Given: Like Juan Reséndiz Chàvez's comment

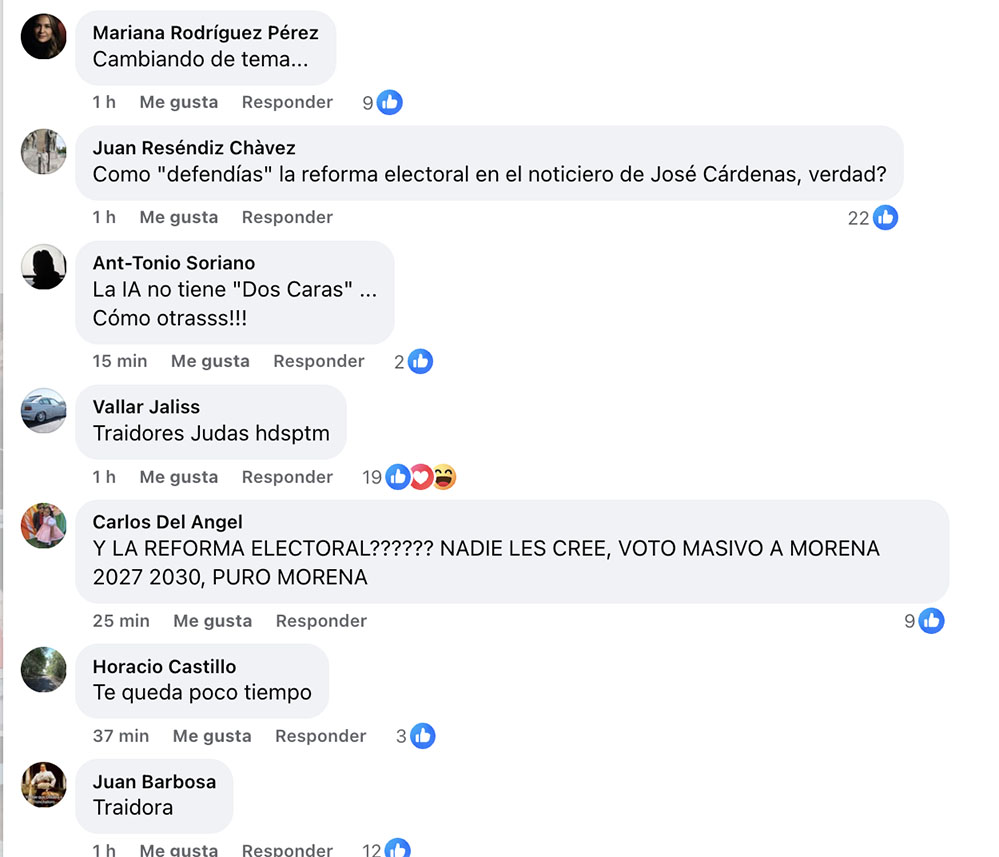Looking at the screenshot, I should coord(178,217).
